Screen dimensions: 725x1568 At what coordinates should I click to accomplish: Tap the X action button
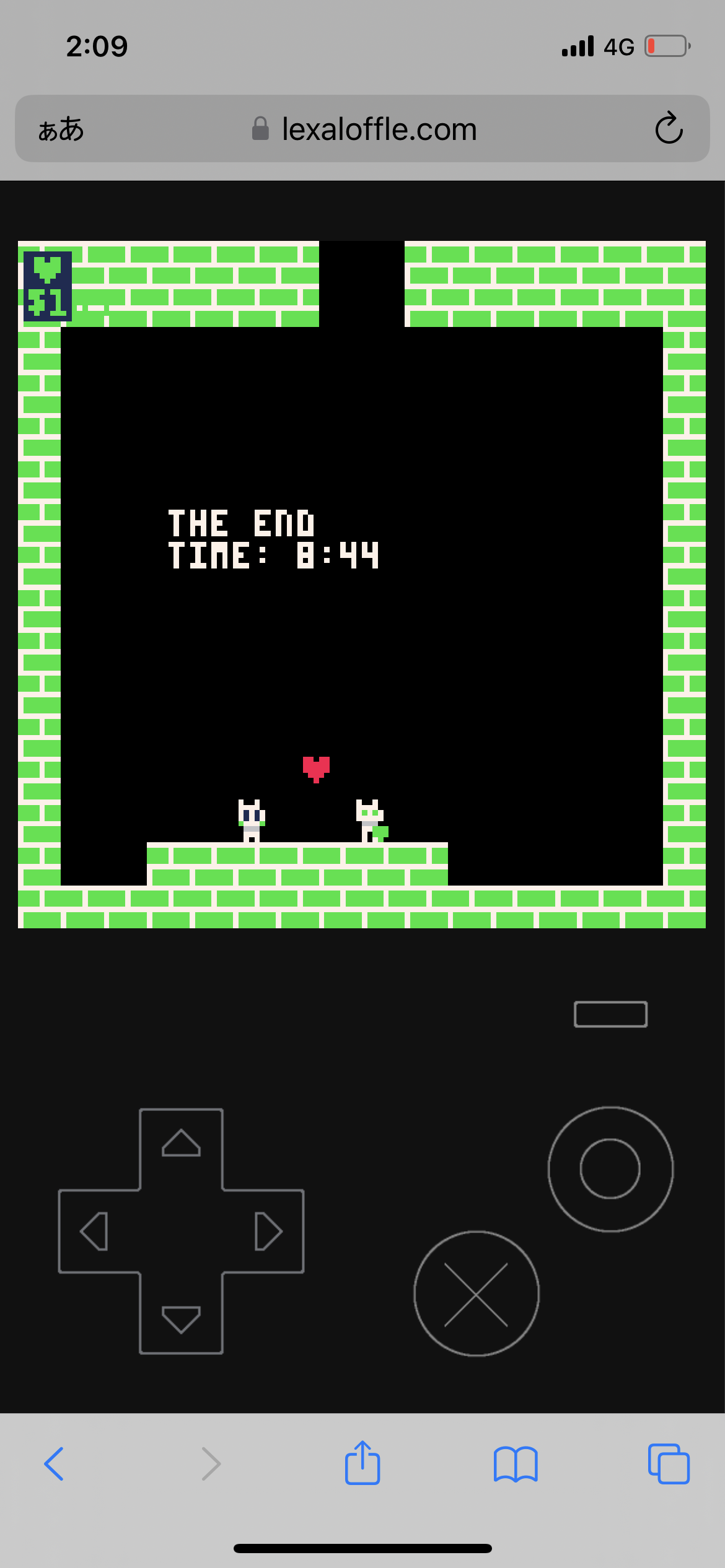(476, 1294)
